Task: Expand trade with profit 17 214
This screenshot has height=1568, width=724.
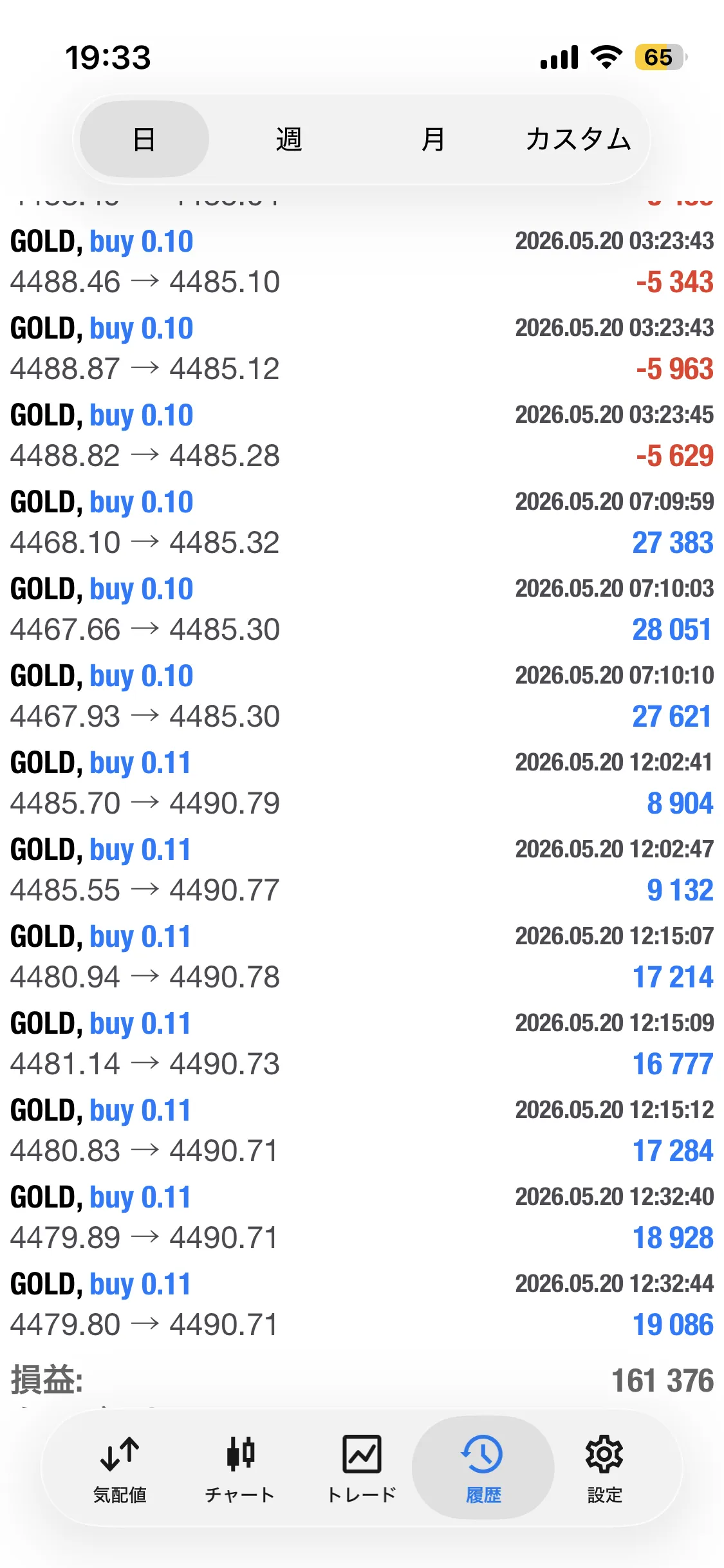Action: click(x=362, y=957)
